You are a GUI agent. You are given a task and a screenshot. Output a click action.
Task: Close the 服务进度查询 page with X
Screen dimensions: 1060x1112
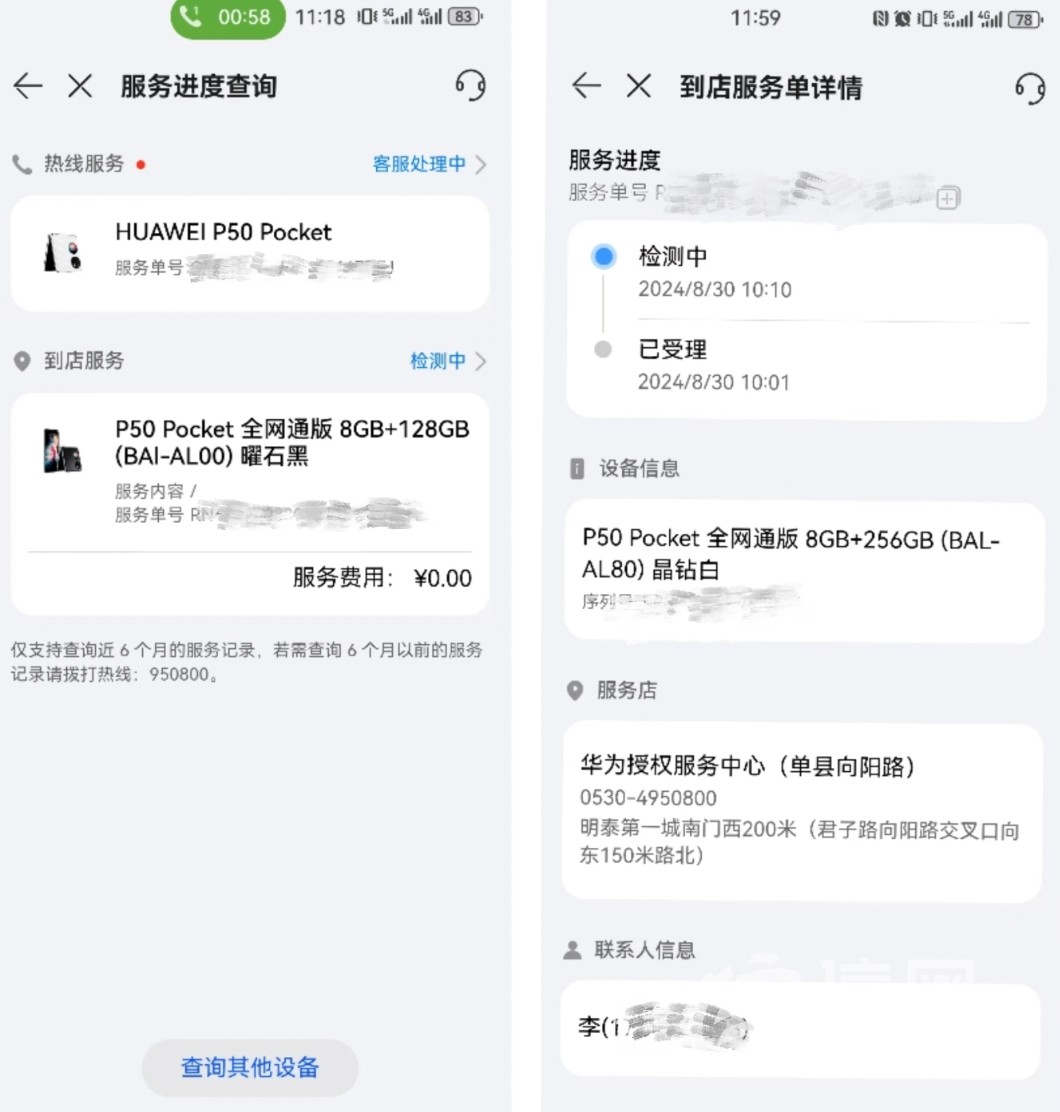pos(80,86)
